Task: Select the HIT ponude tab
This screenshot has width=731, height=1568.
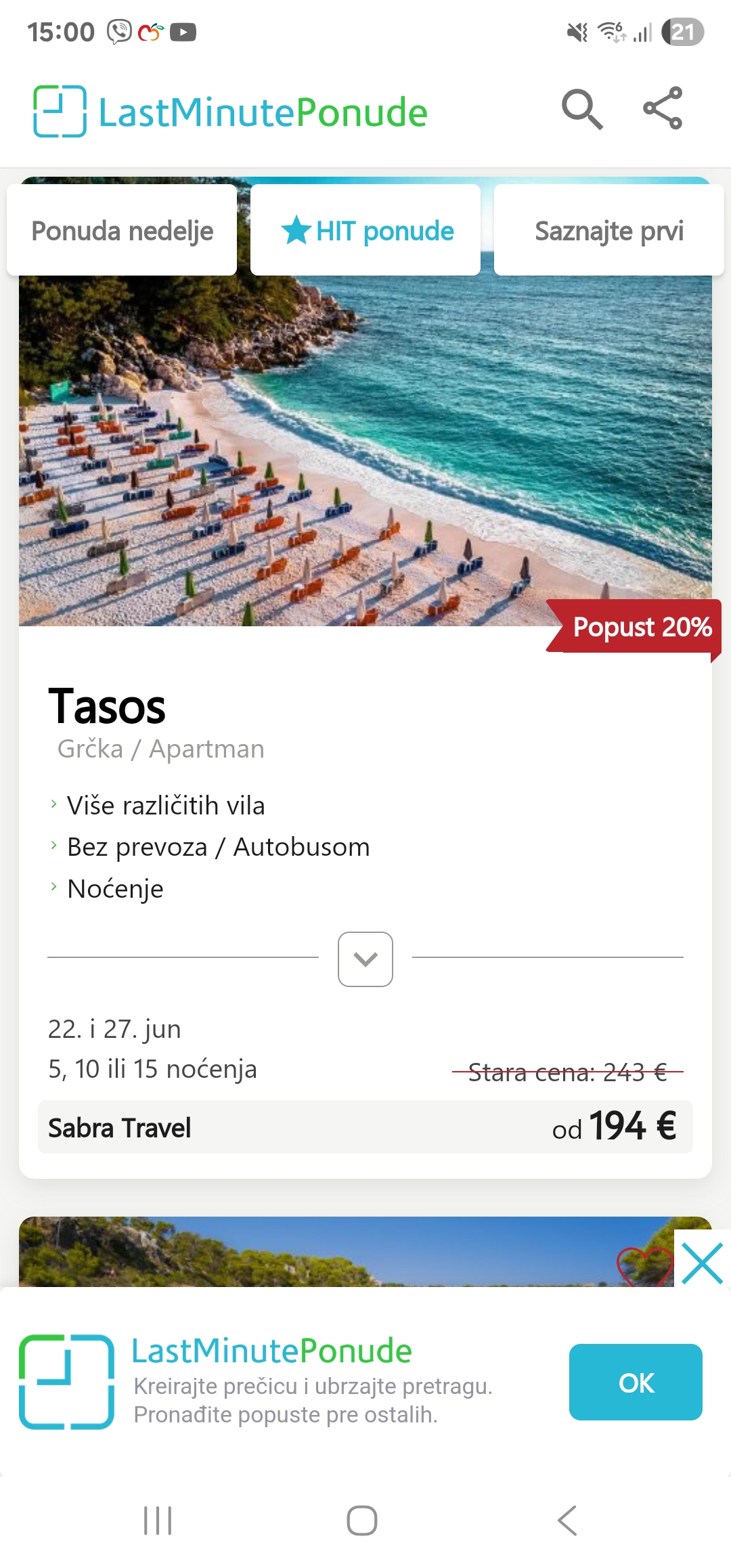Action: click(x=365, y=231)
